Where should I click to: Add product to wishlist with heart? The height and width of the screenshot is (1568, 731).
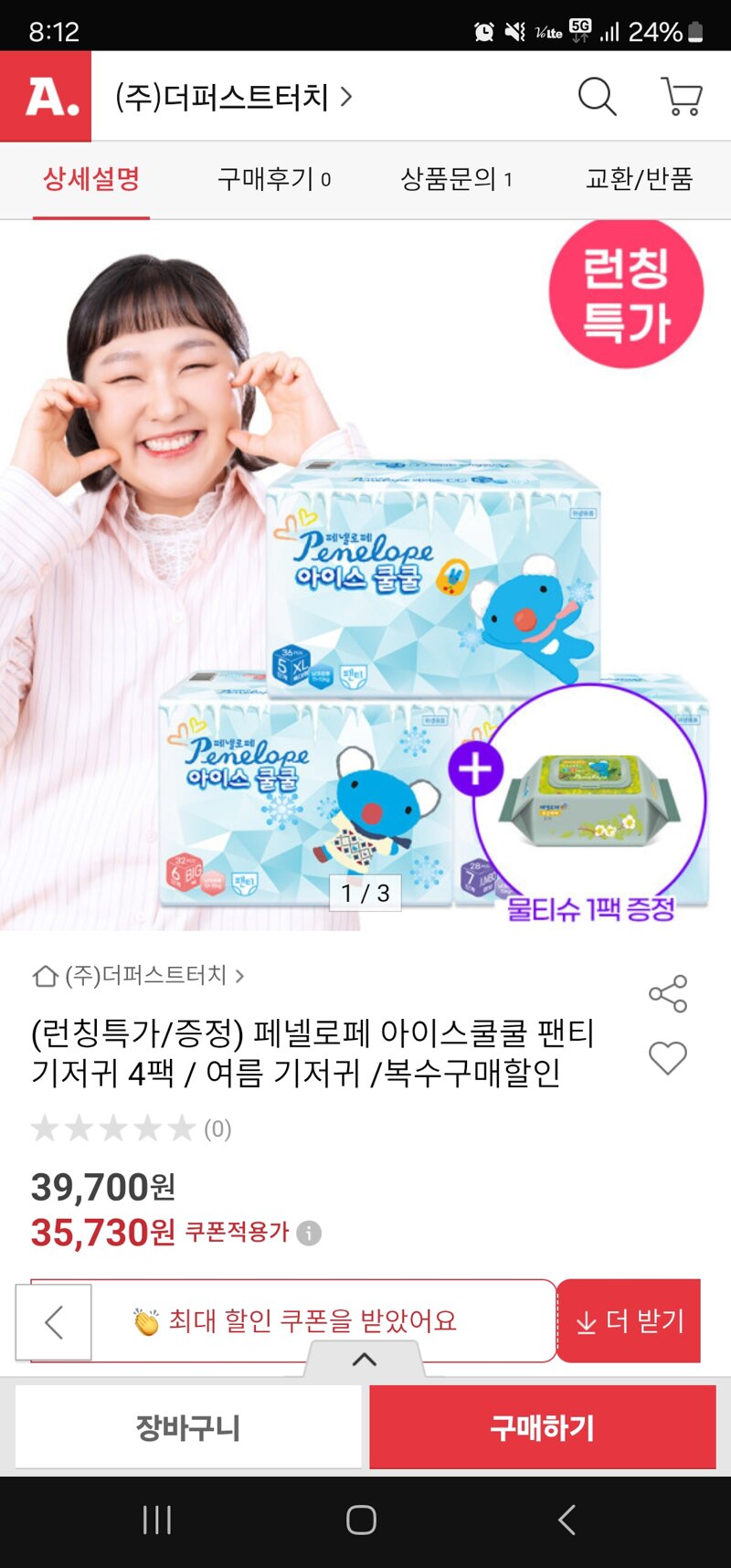pyautogui.click(x=667, y=1058)
